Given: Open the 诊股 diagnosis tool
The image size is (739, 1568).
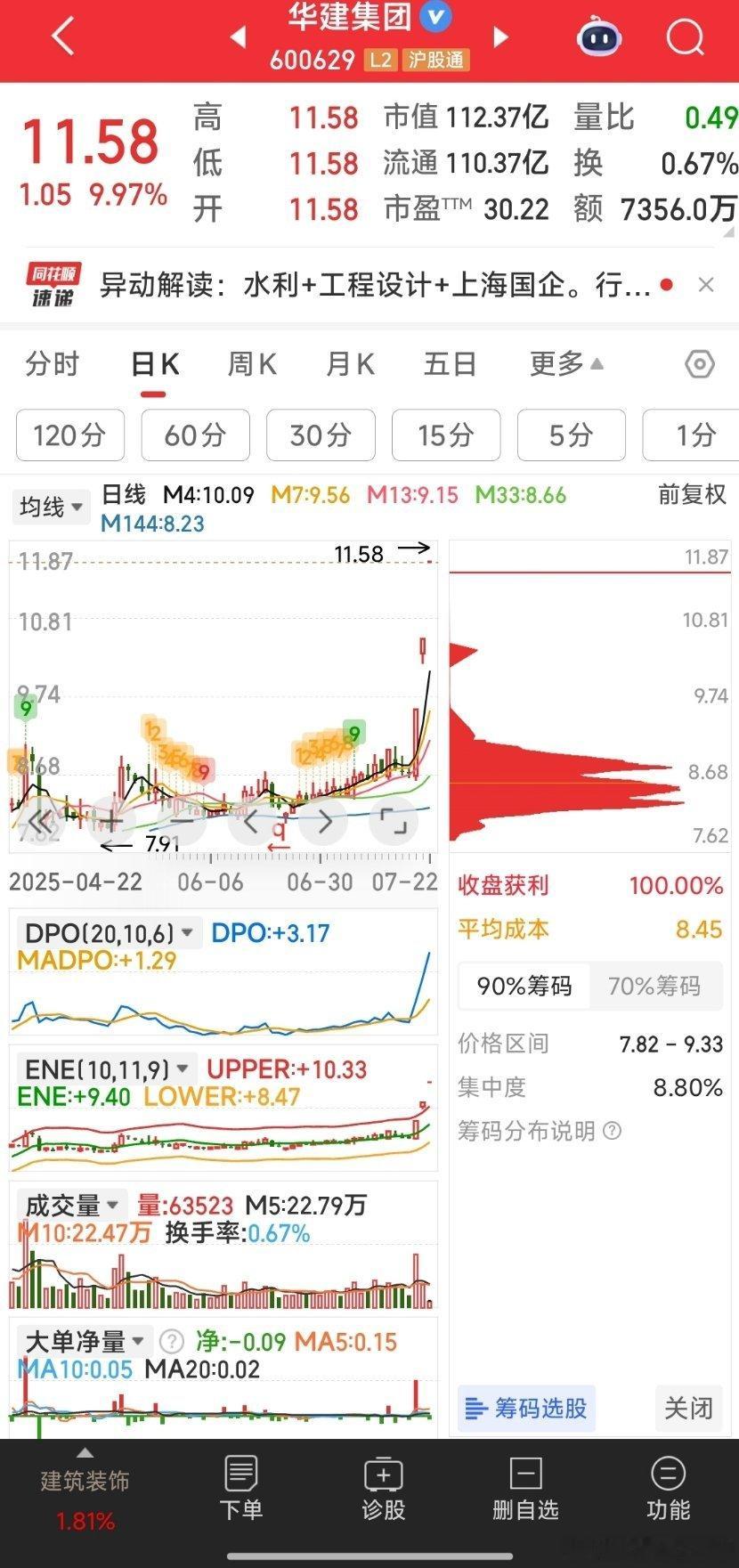Looking at the screenshot, I should [383, 1488].
